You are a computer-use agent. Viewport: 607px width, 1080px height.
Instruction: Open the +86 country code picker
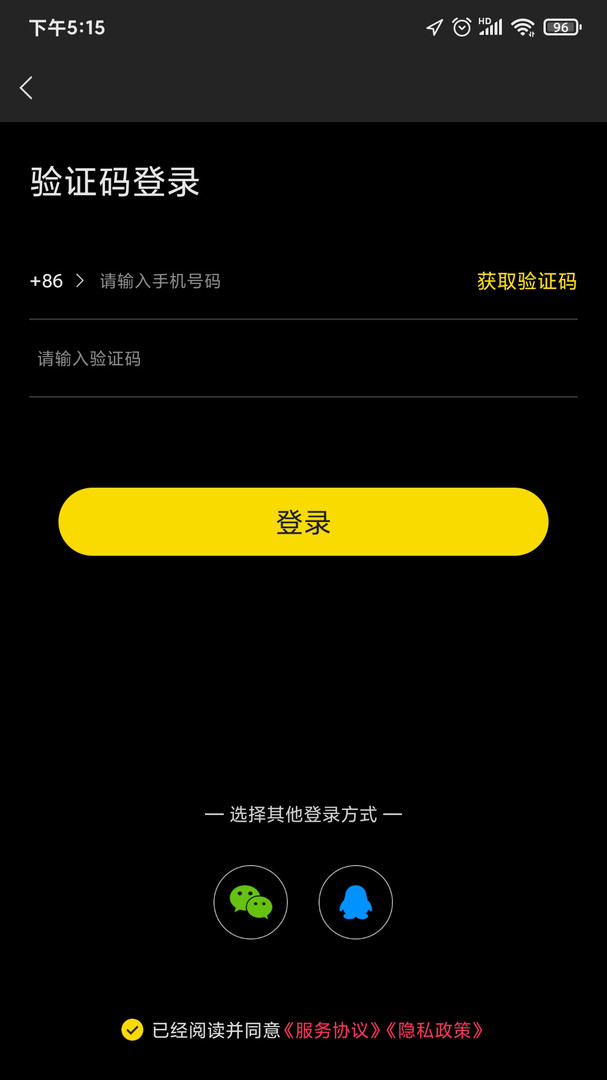pos(56,281)
